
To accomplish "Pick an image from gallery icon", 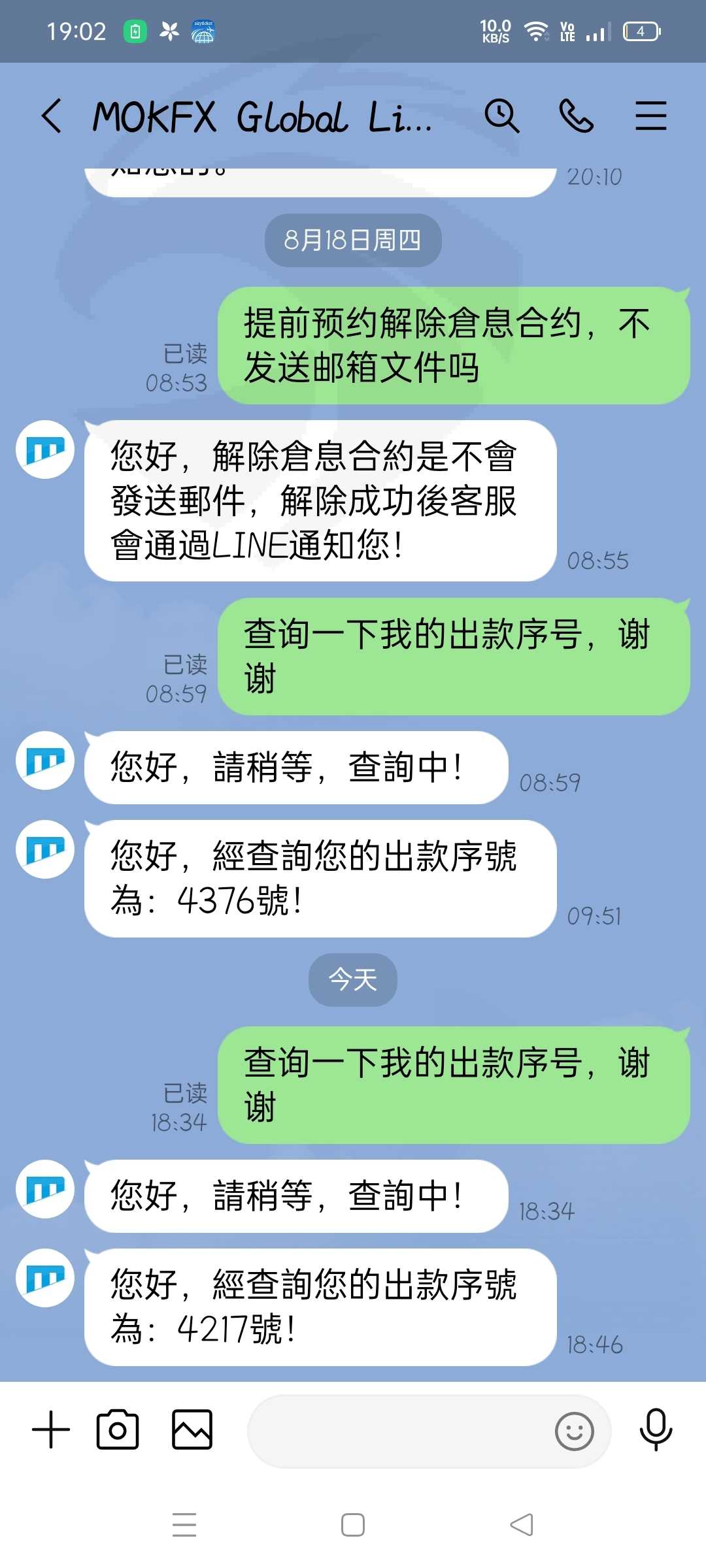I will tap(192, 1429).
